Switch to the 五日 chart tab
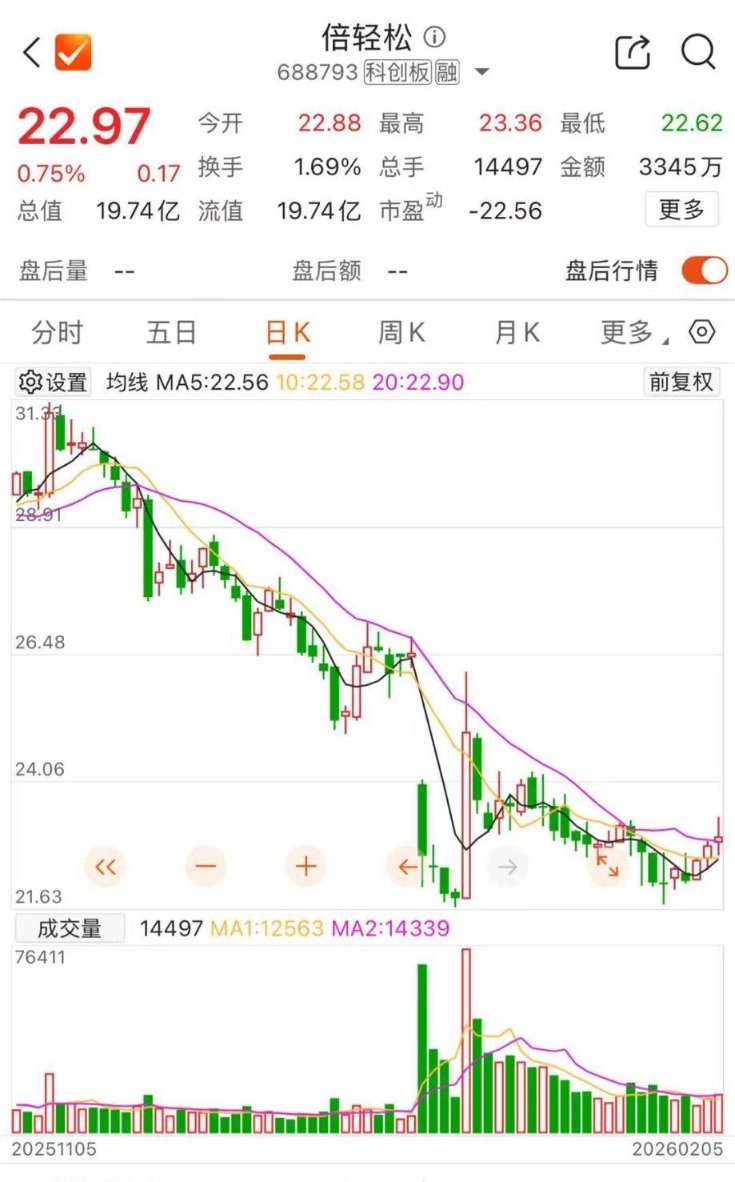 tap(172, 333)
